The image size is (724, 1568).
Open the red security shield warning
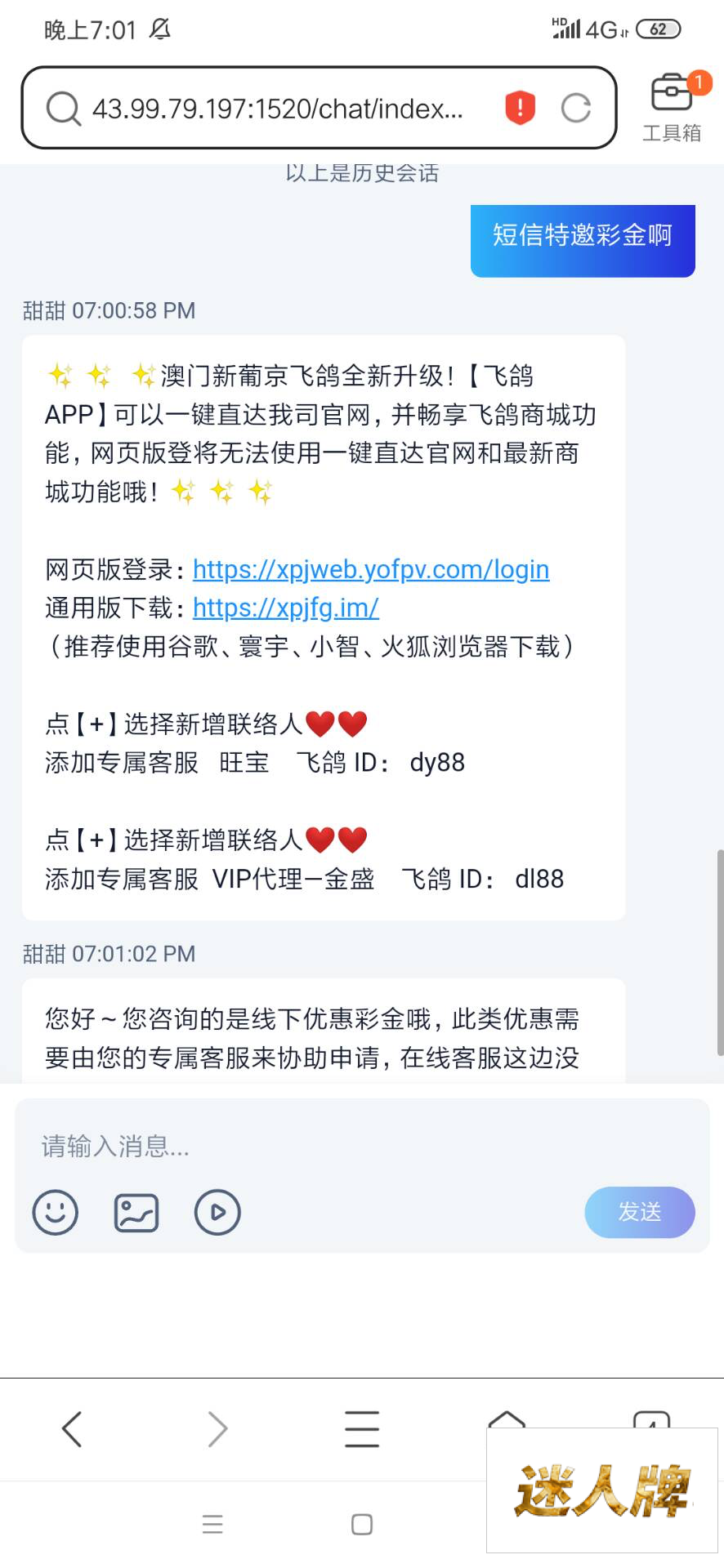point(520,108)
